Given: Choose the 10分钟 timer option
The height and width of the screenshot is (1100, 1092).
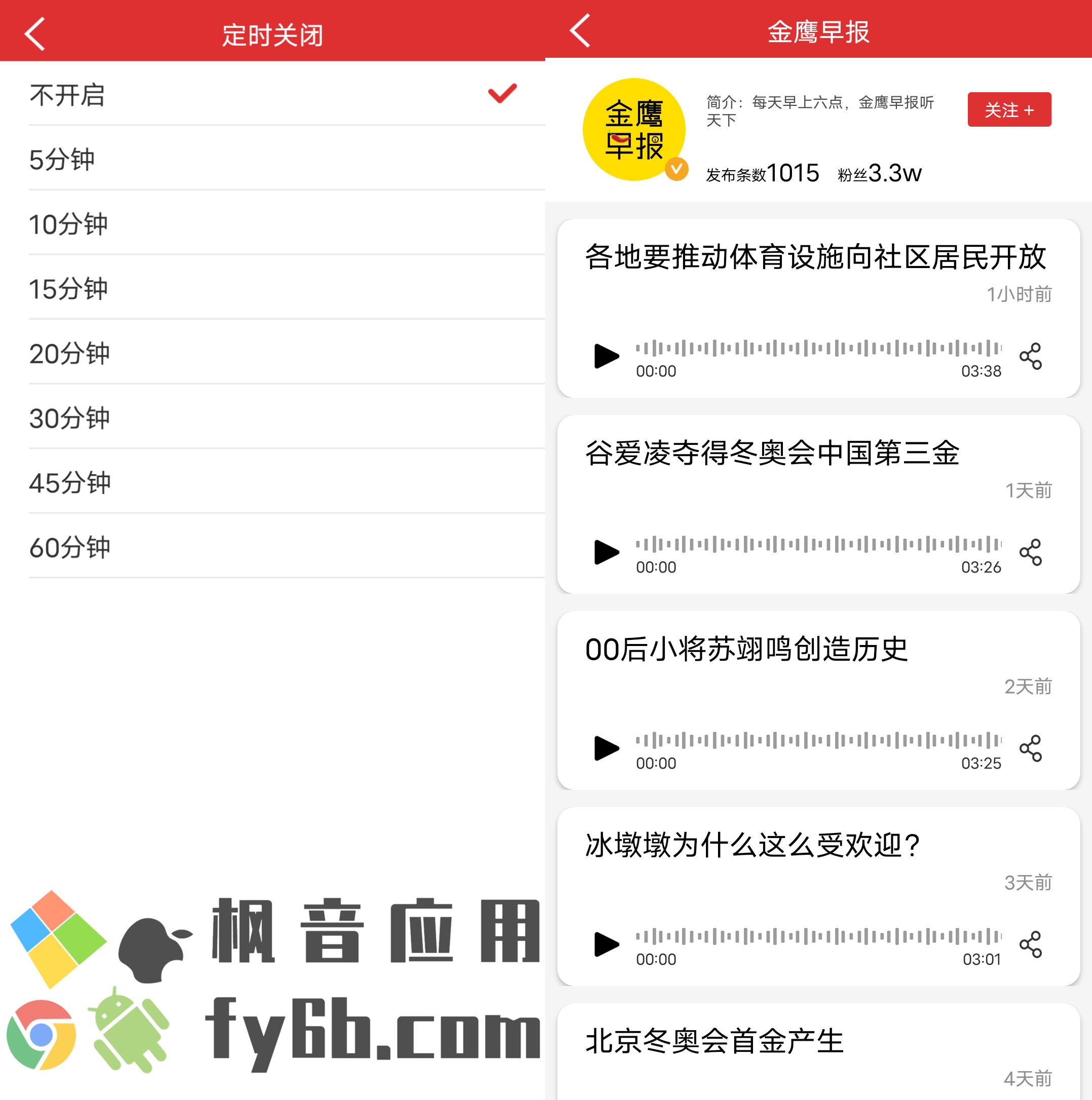Looking at the screenshot, I should pos(273,224).
